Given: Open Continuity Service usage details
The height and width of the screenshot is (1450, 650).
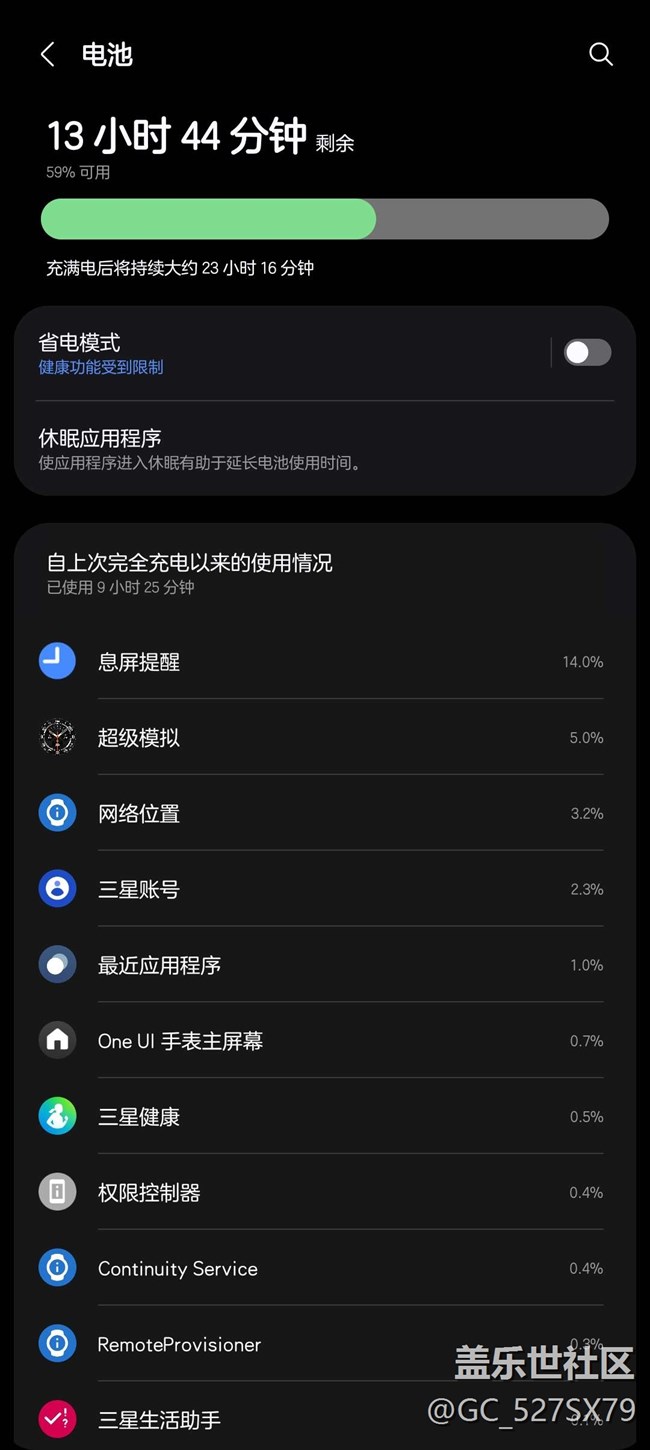Looking at the screenshot, I should point(325,1268).
